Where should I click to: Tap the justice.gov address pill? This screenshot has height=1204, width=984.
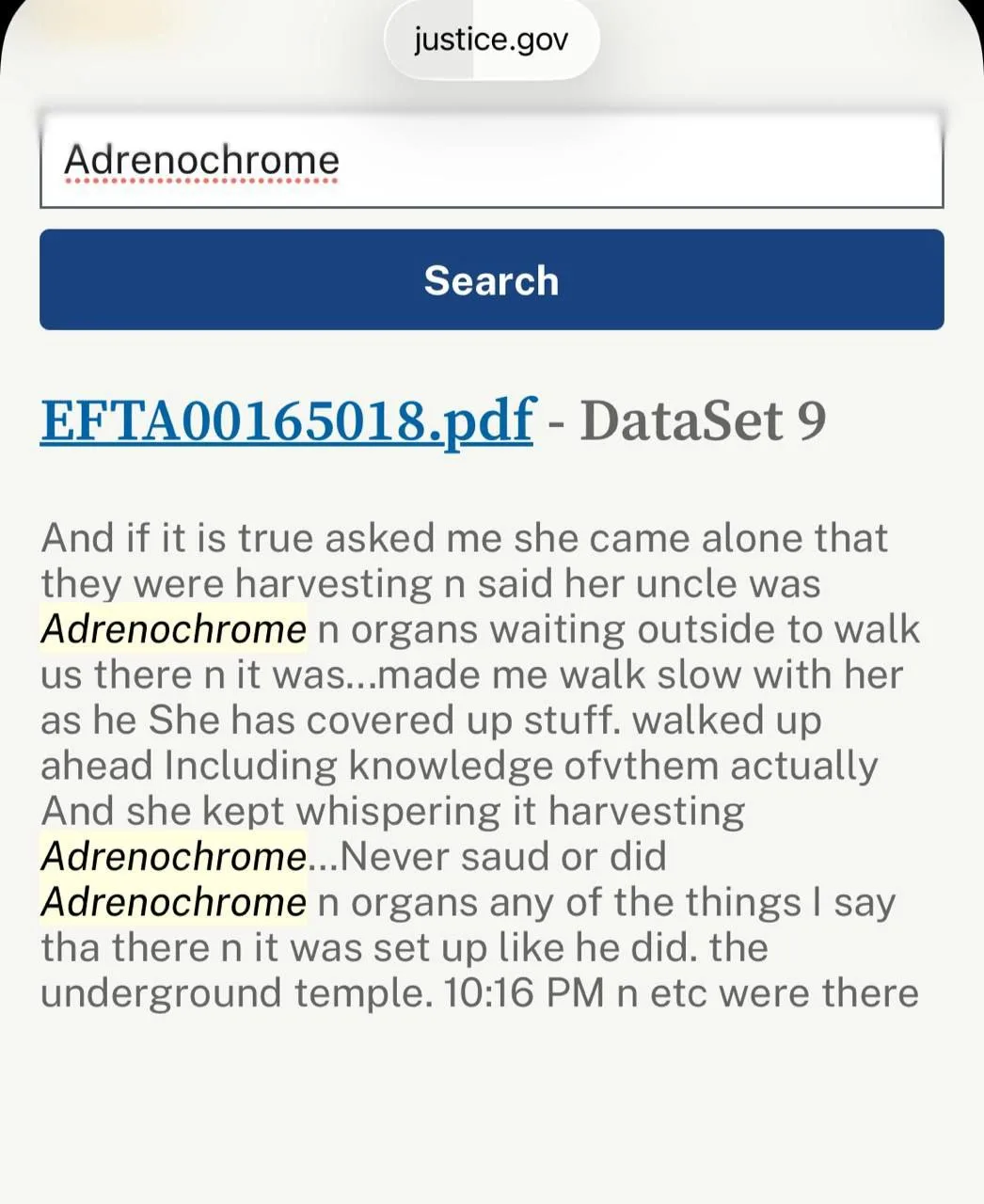coord(491,40)
